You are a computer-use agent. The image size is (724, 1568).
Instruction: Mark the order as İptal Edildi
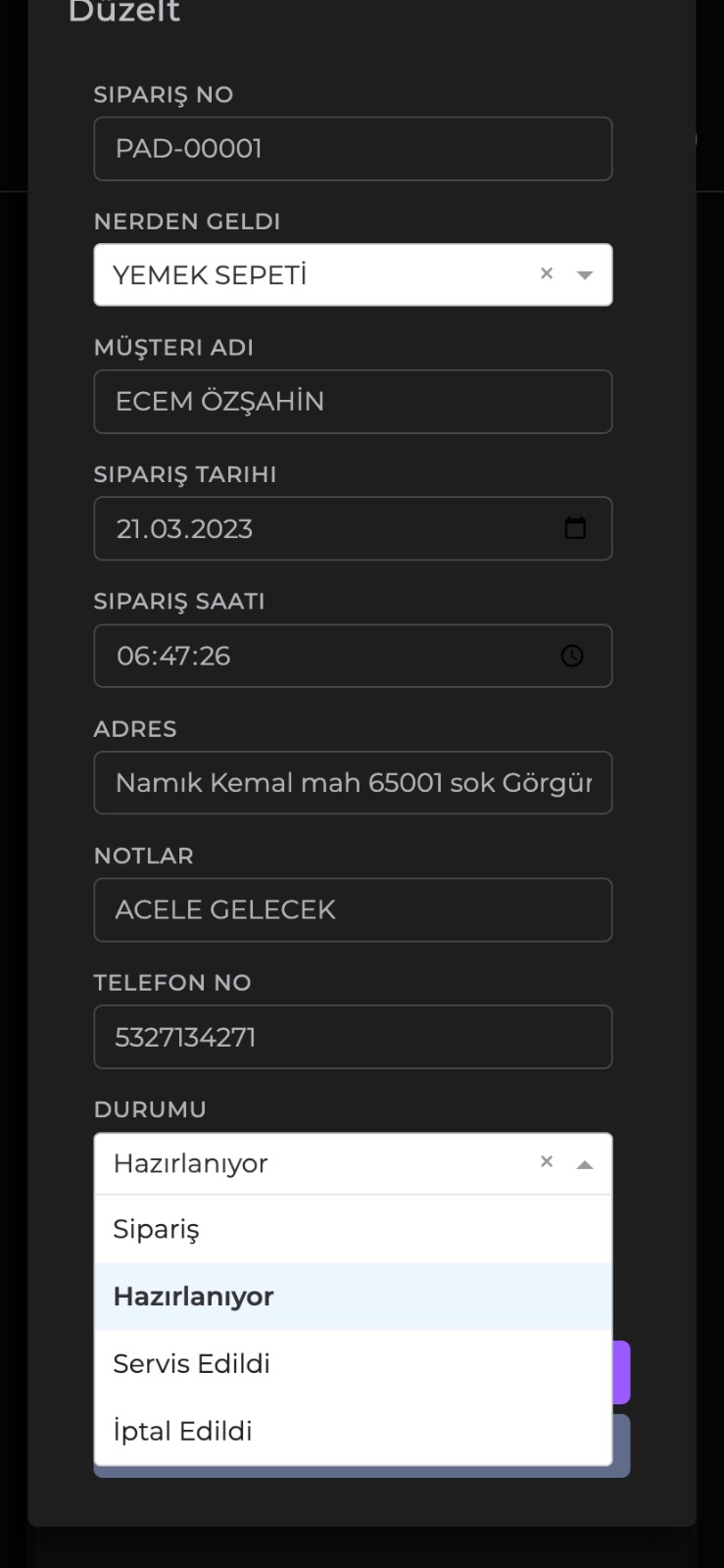[353, 1431]
